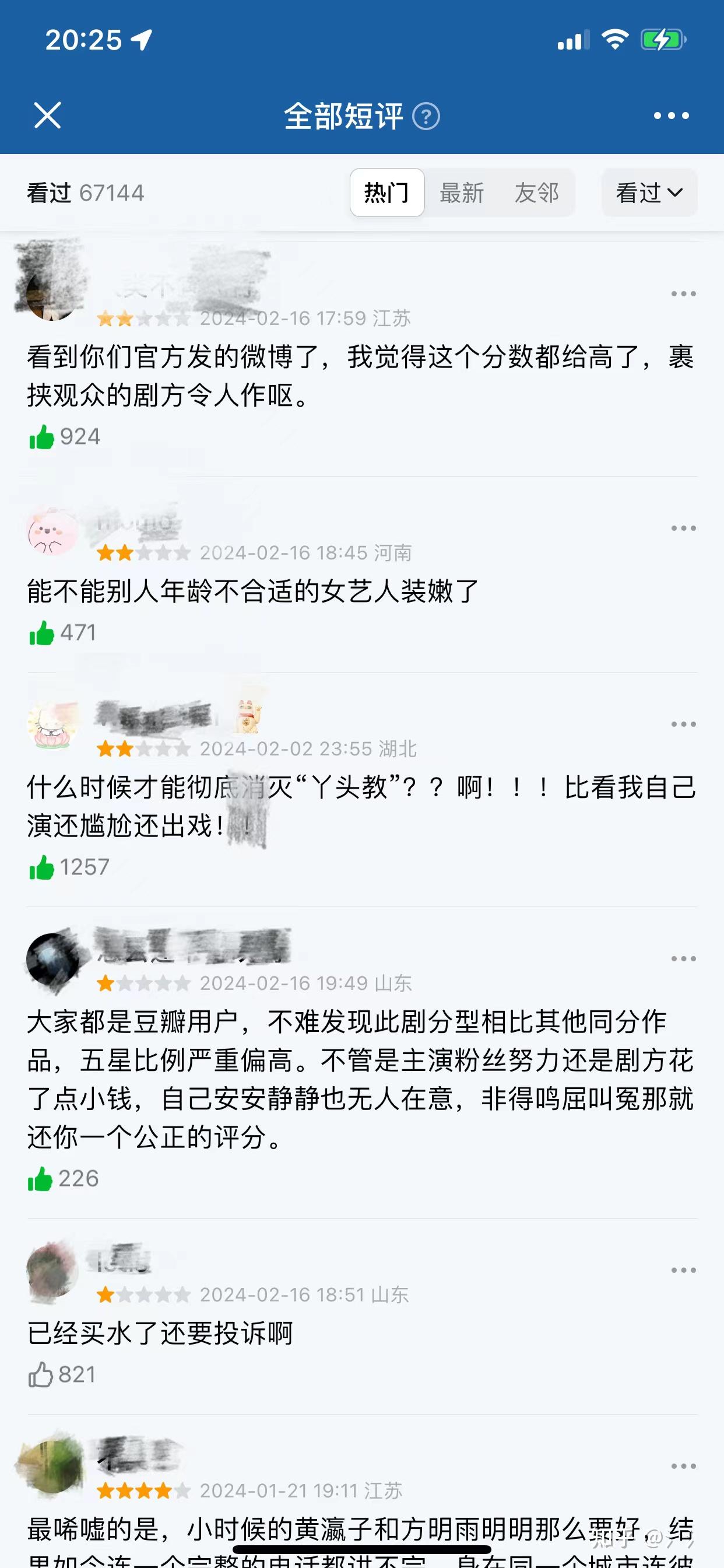Viewport: 724px width, 1568px height.
Task: Open more options for the 湖北 review
Action: [x=683, y=724]
